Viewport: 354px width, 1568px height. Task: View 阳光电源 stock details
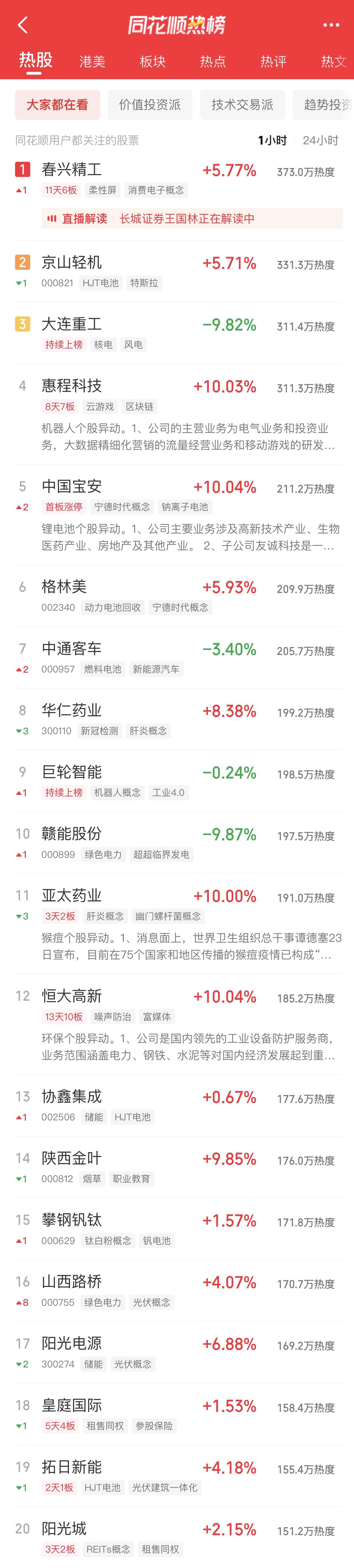tap(72, 1343)
